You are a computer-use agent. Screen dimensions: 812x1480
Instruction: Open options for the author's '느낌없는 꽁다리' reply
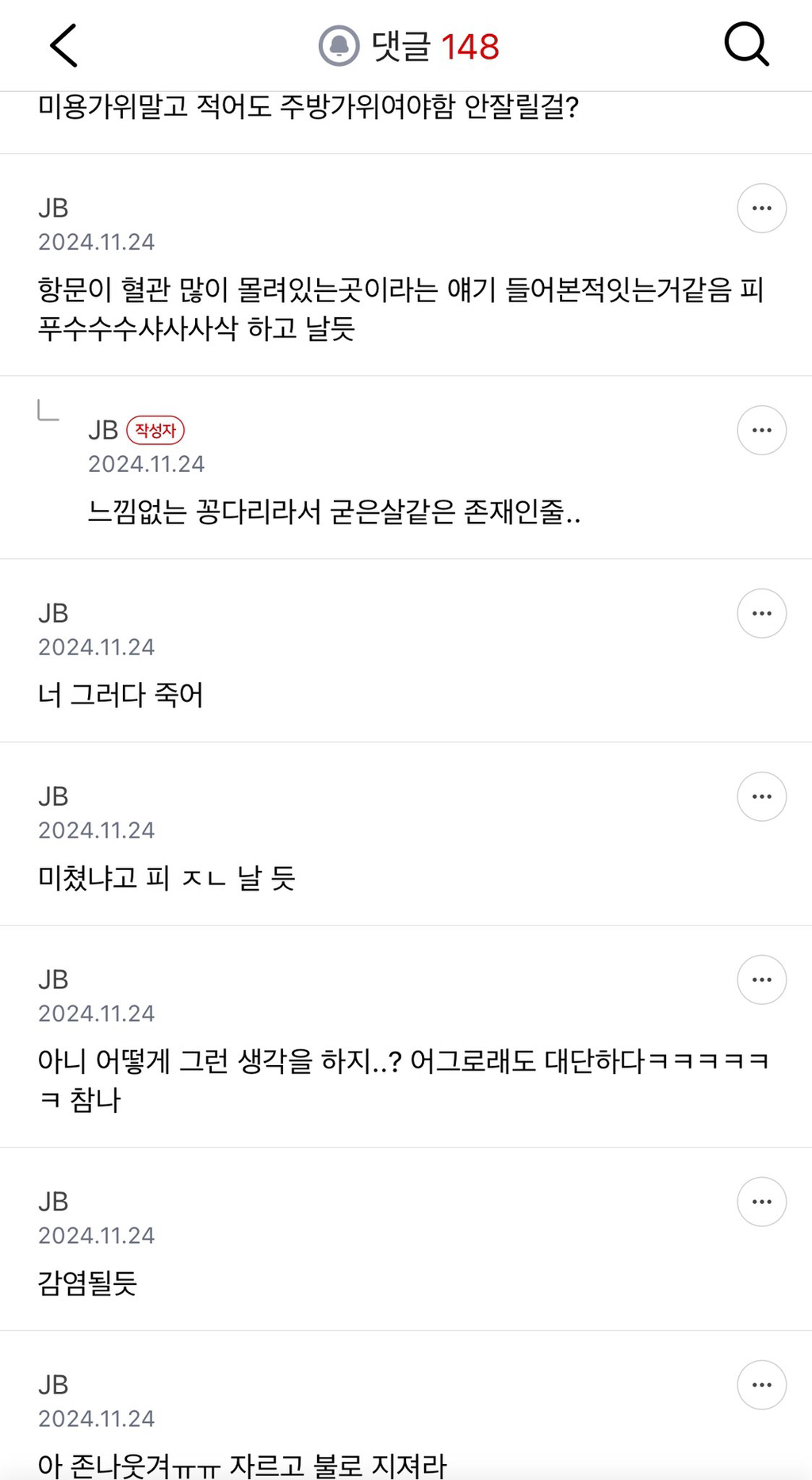point(761,431)
